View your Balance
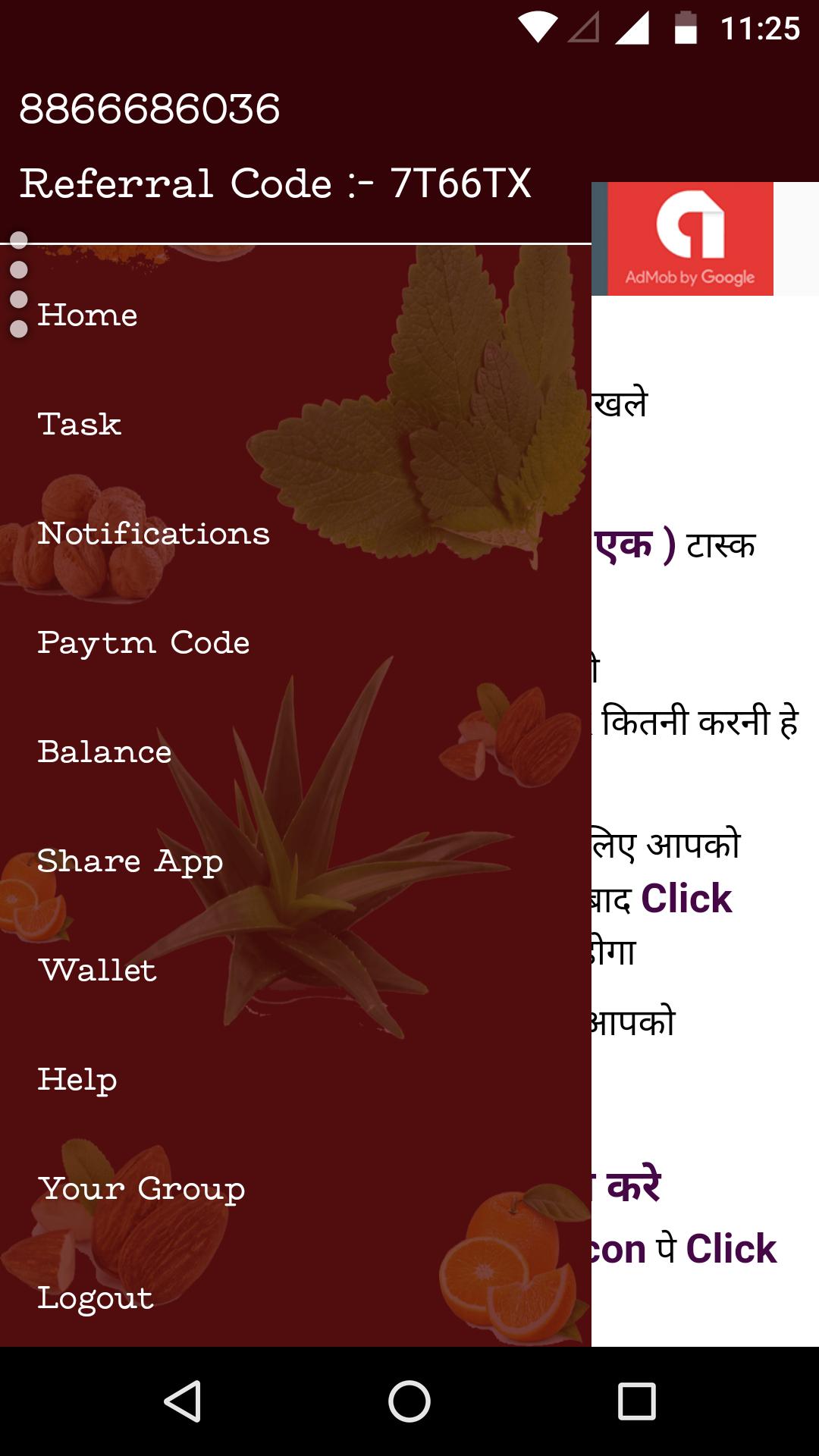 pyautogui.click(x=105, y=752)
